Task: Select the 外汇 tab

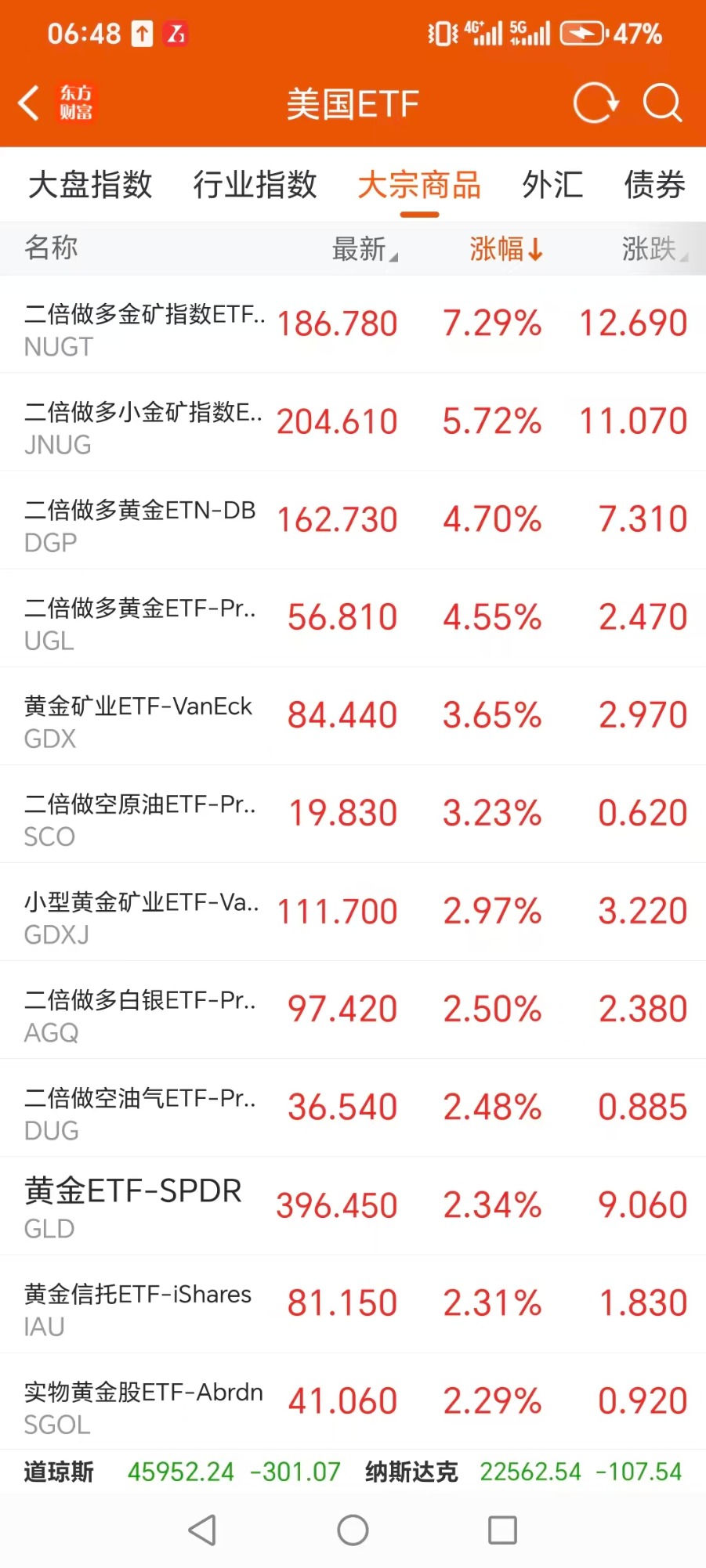Action: (x=552, y=186)
